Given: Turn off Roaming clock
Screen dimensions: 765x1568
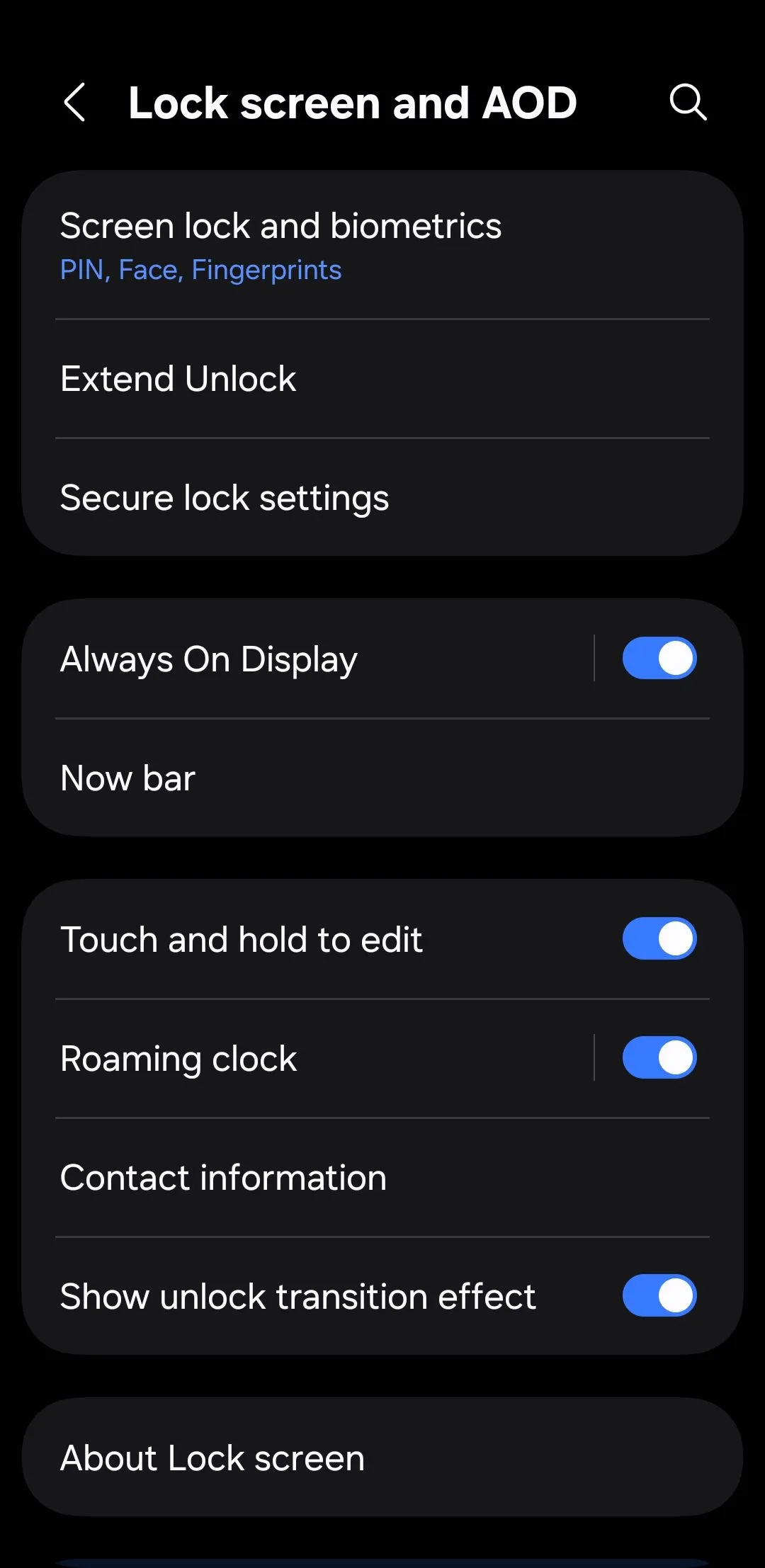Looking at the screenshot, I should click(x=659, y=1057).
